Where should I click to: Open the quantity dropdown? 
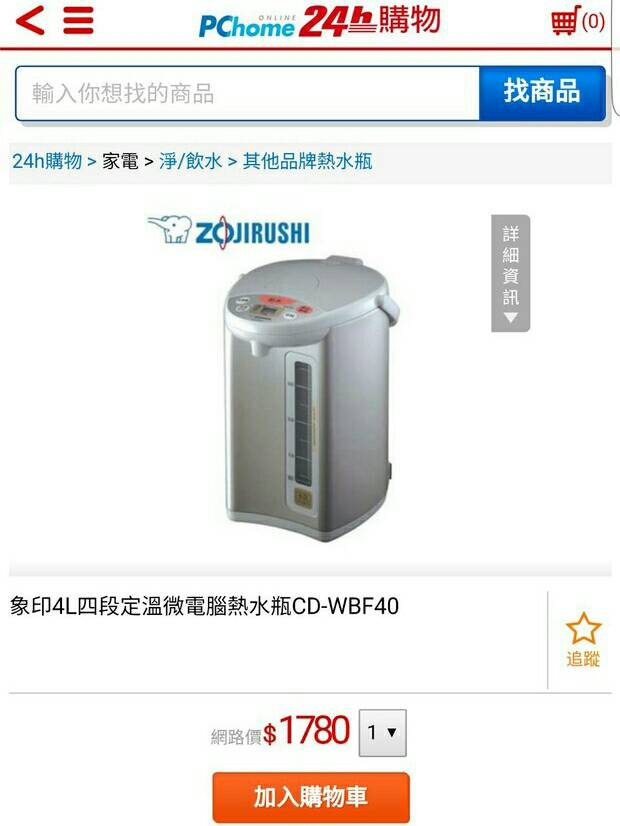click(382, 733)
